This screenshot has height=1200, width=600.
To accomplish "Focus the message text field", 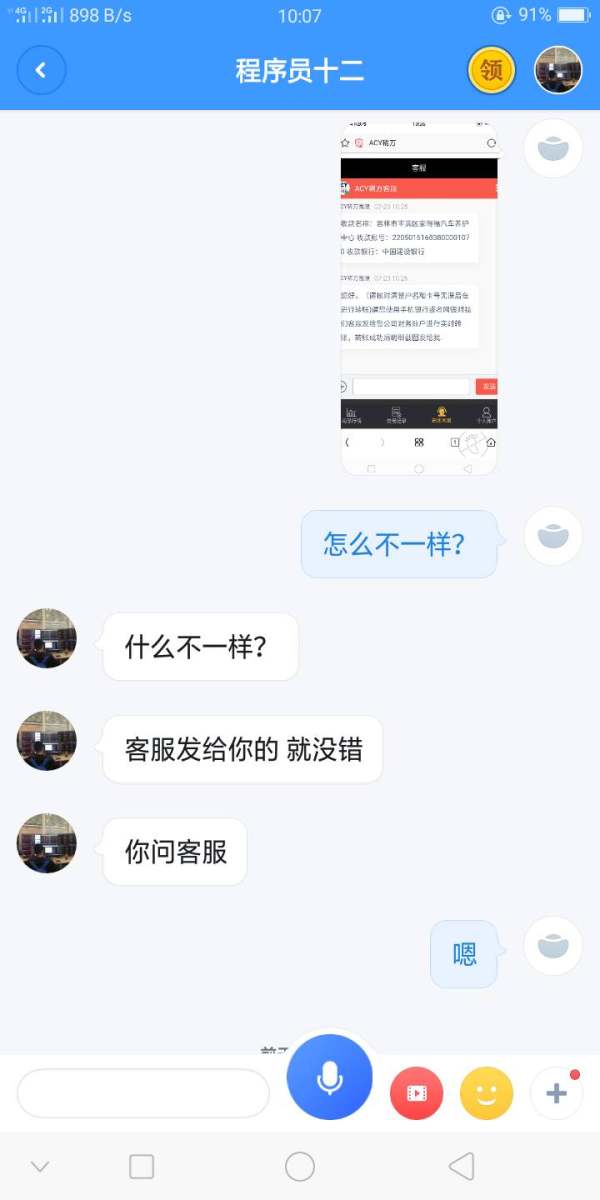I will [x=143, y=1093].
